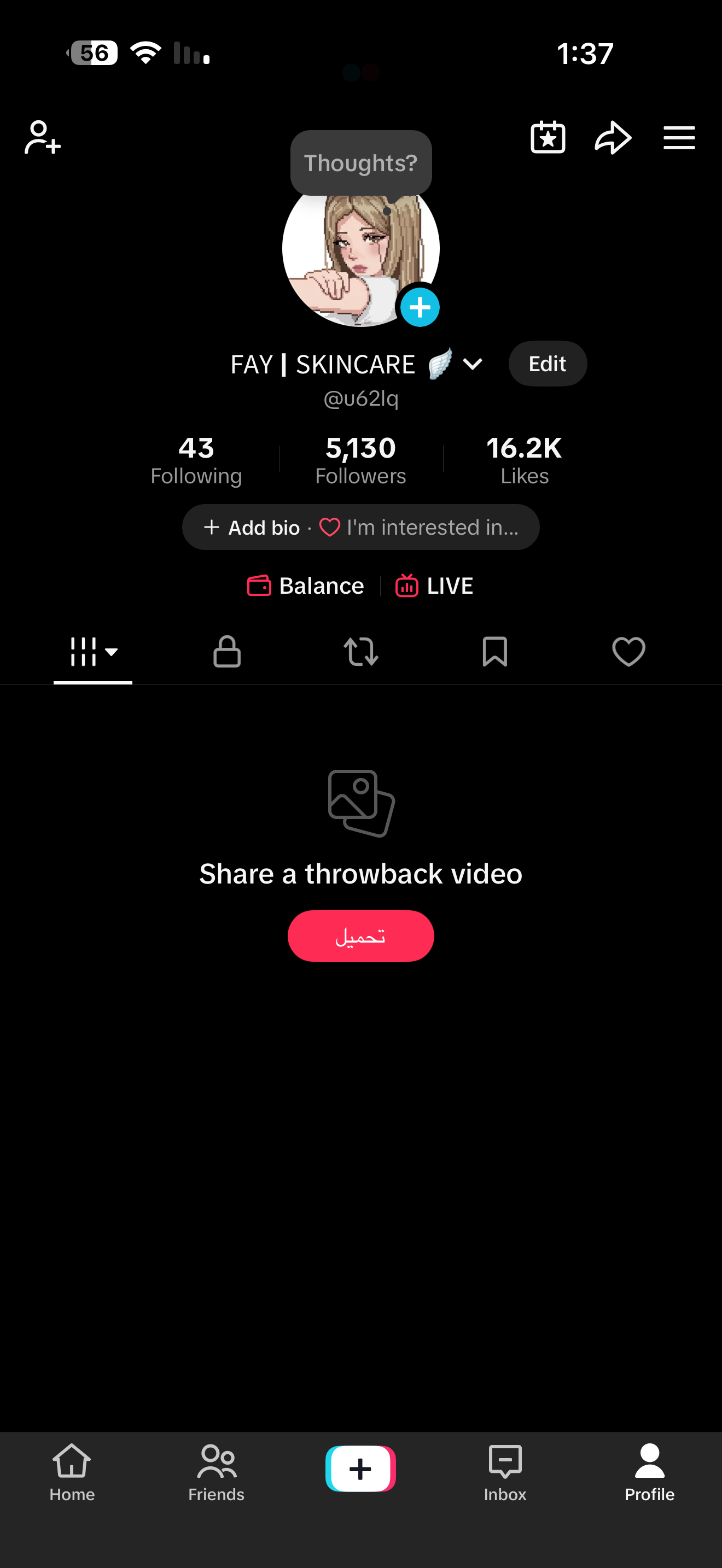
Task: Switch to the reposts tab
Action: 361,652
